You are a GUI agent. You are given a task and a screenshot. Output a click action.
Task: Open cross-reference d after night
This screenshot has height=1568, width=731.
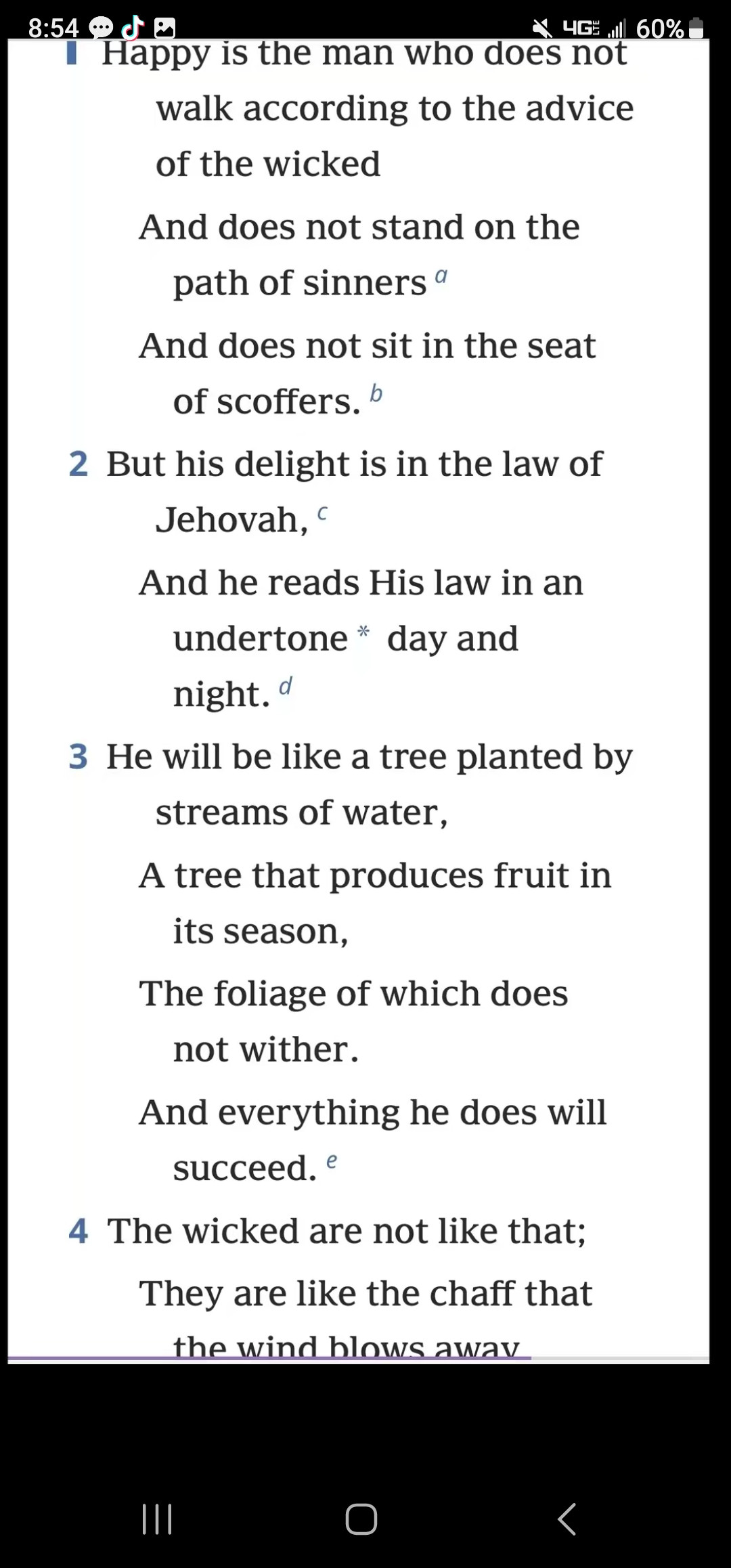(286, 687)
